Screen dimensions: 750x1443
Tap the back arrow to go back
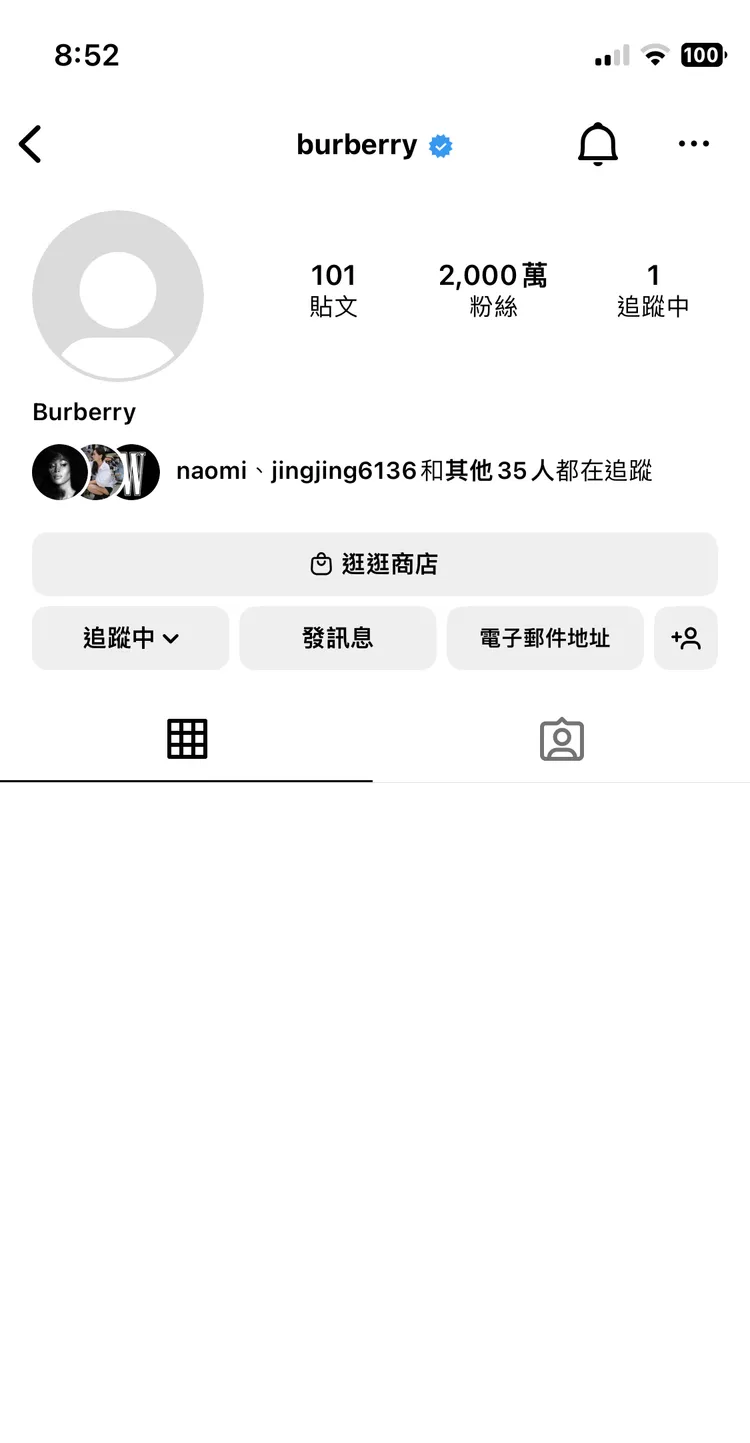(x=30, y=143)
